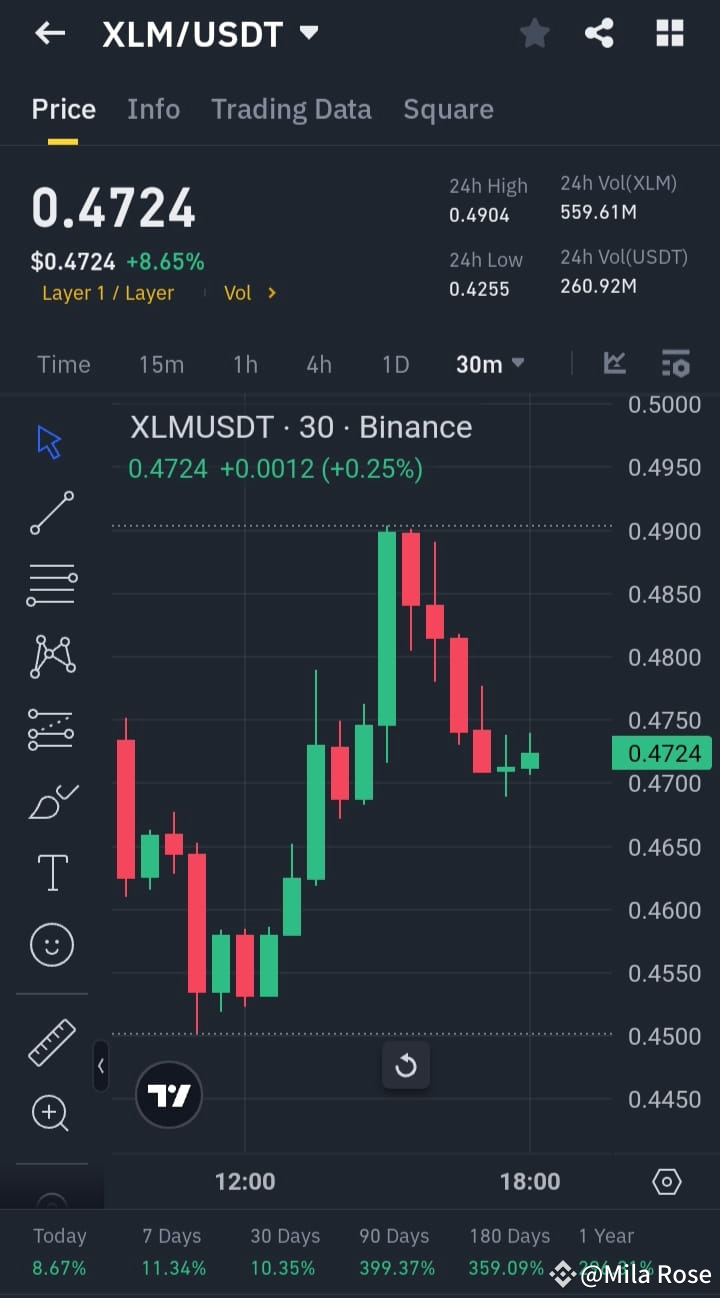
Task: Open the chart indicators settings
Action: pos(675,364)
